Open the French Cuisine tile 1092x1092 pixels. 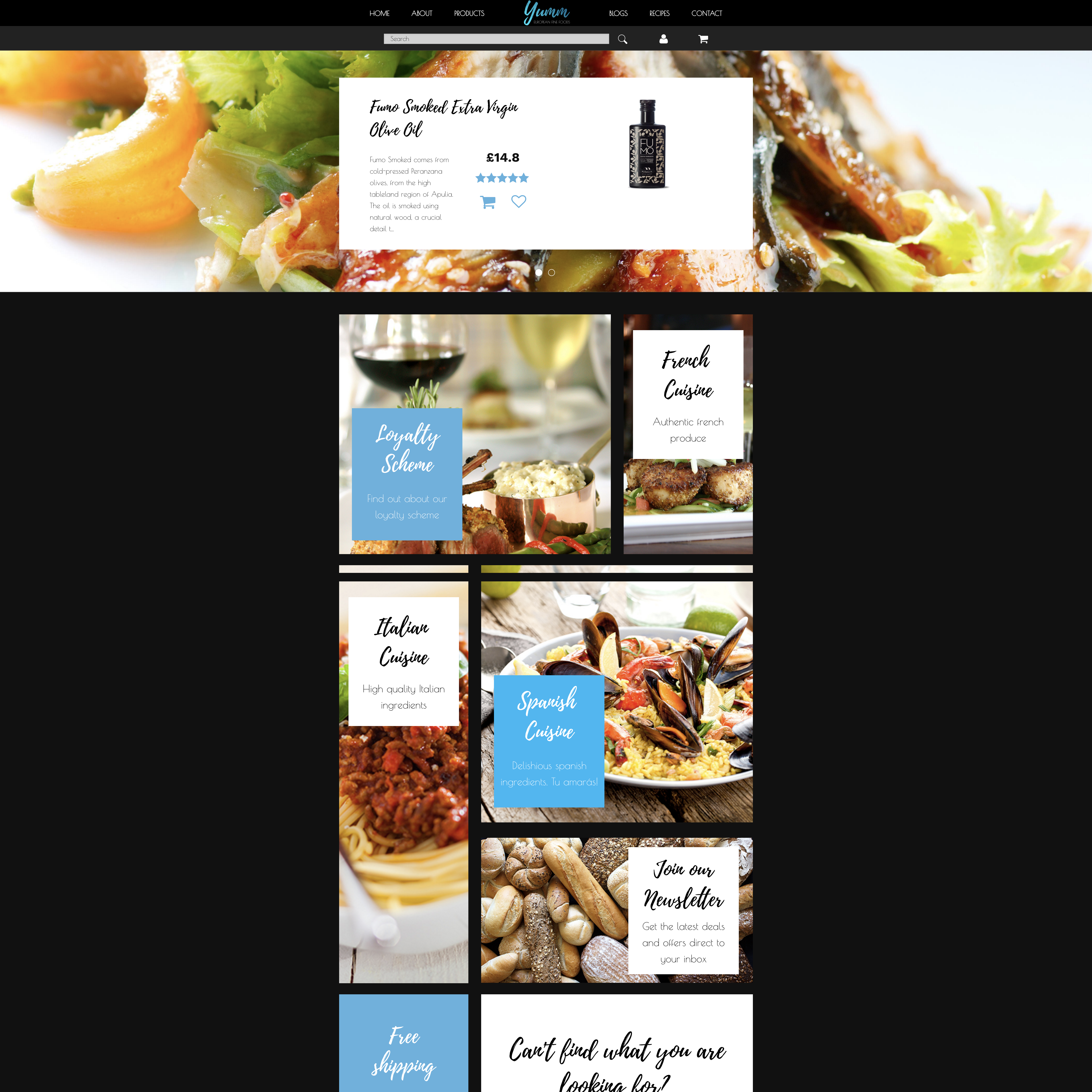pyautogui.click(x=688, y=395)
